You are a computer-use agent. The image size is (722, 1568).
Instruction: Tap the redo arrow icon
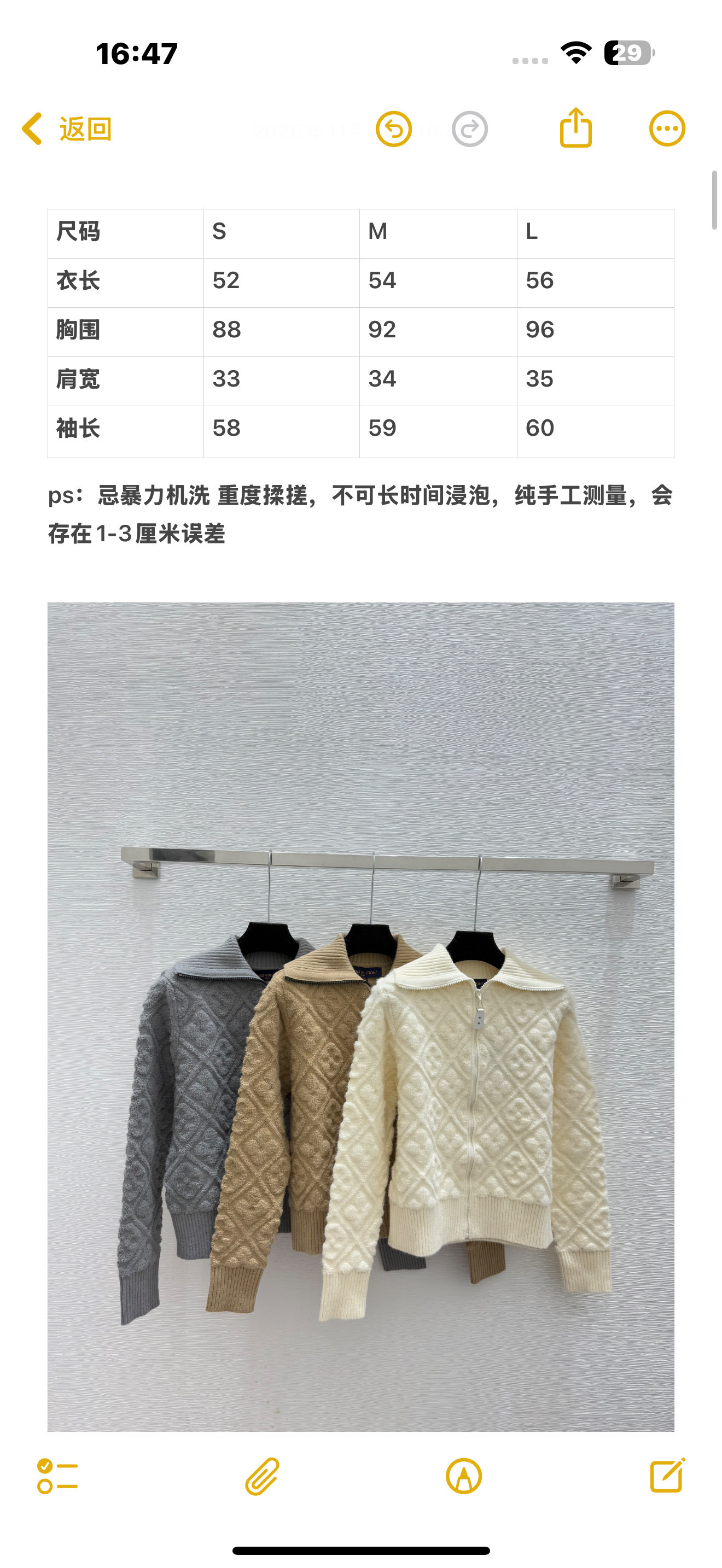(469, 129)
